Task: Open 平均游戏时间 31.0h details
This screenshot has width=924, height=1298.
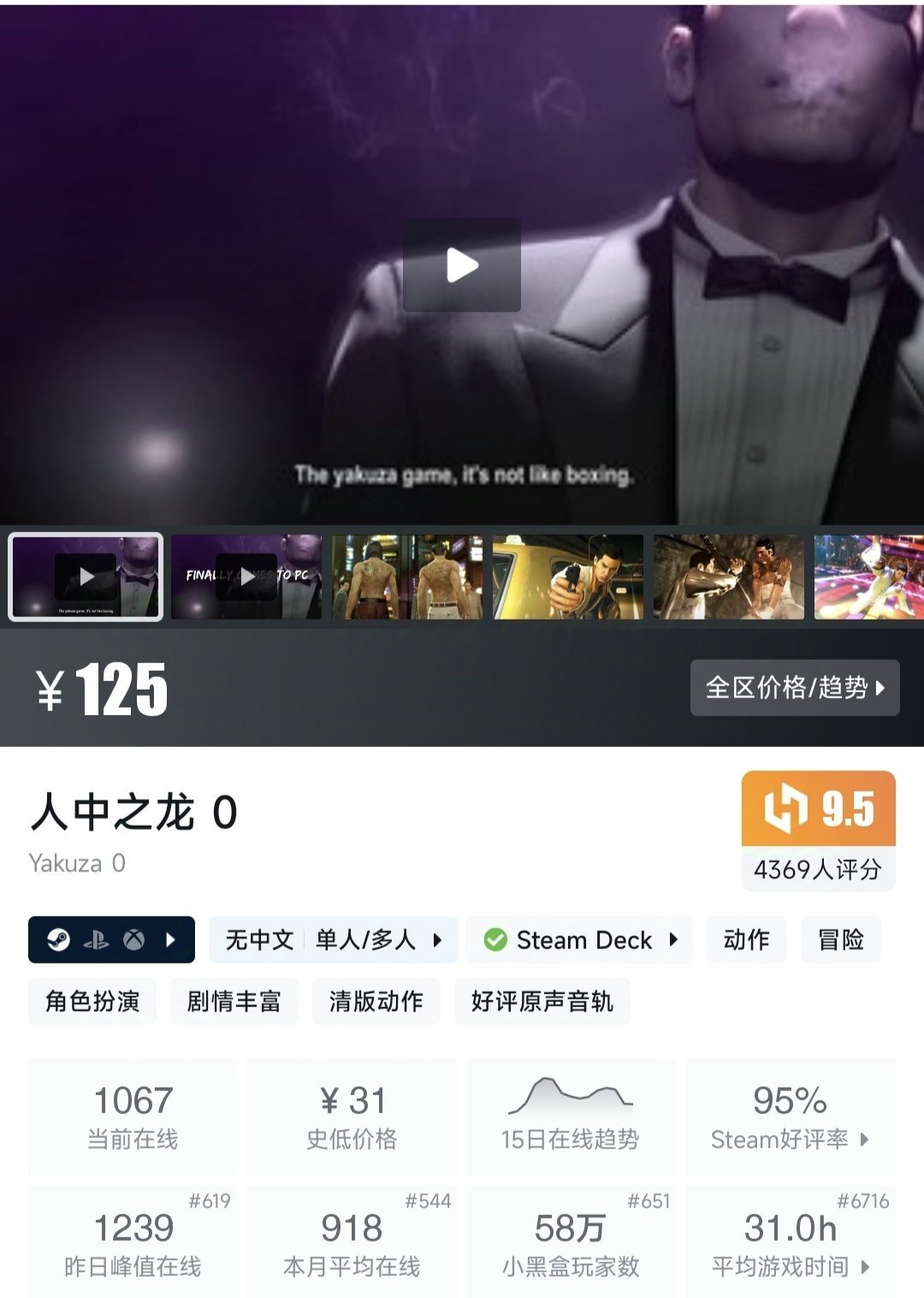Action: pos(790,1242)
